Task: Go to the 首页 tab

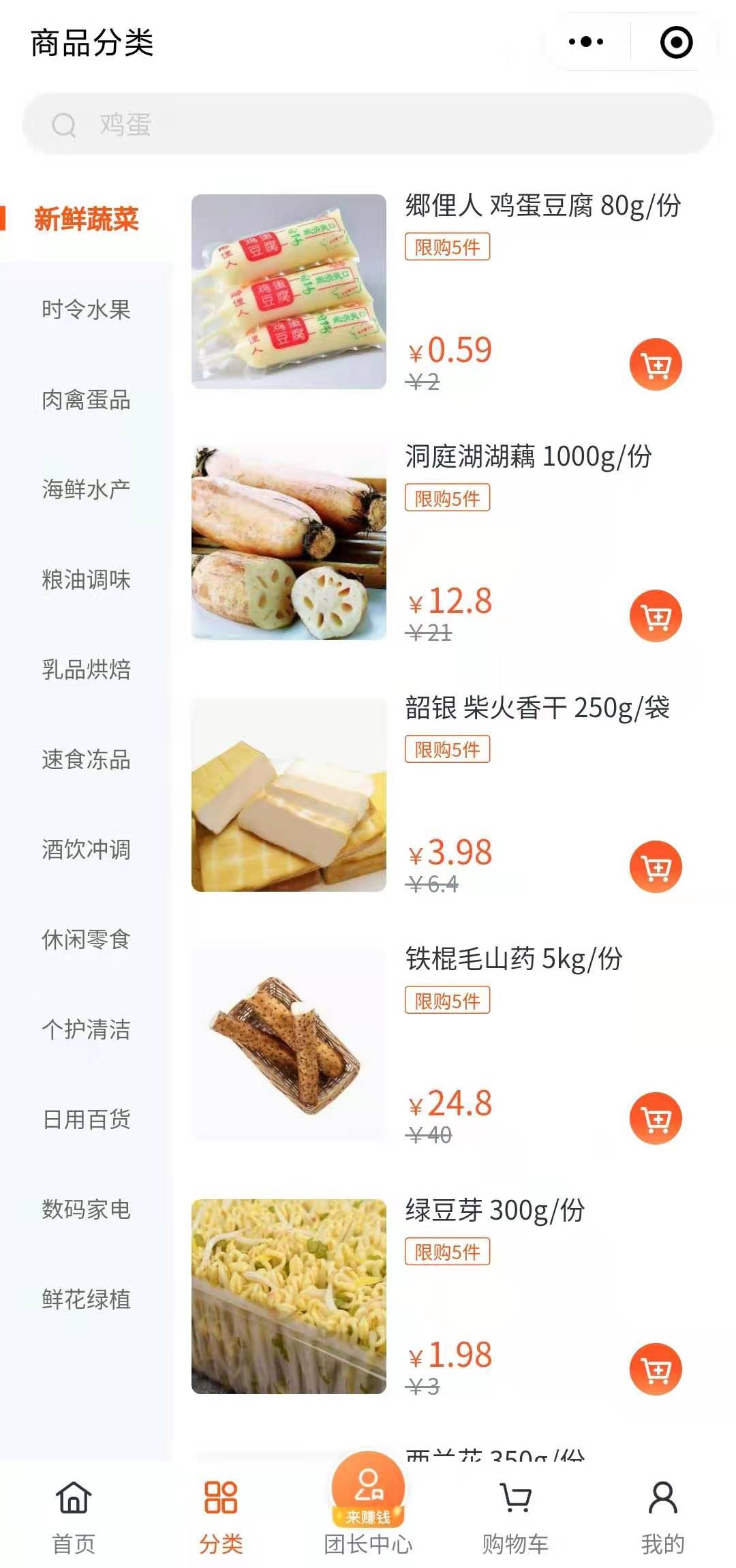Action: (74, 1518)
